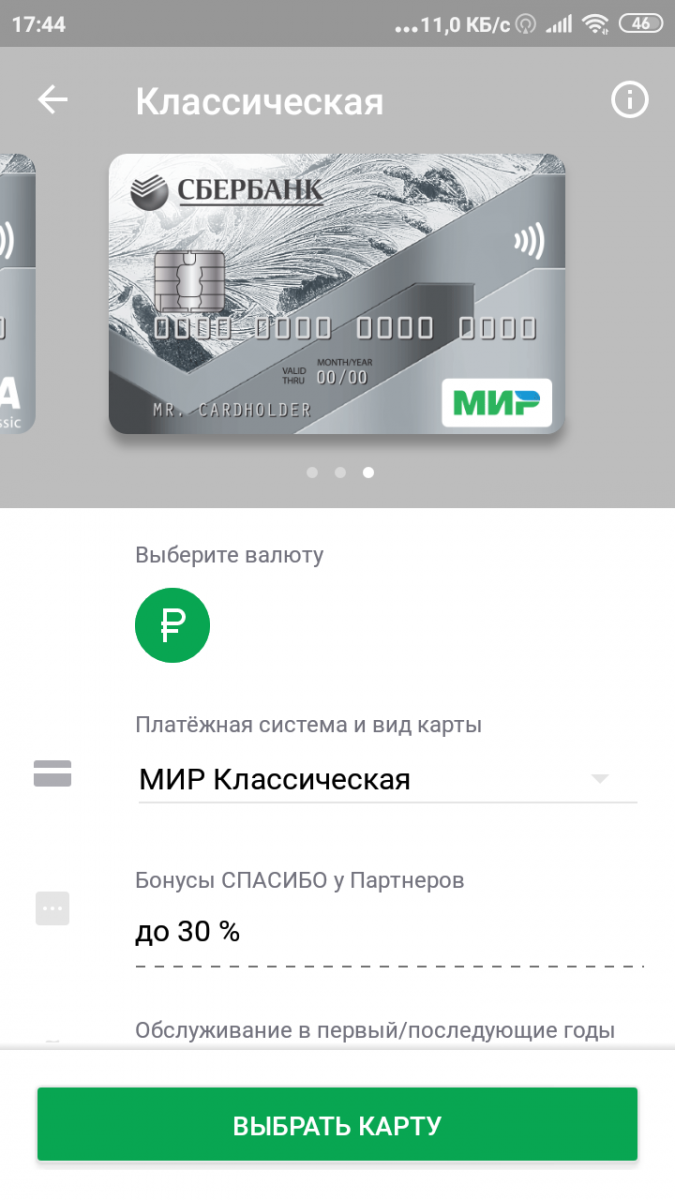Open the card info icon
The width and height of the screenshot is (675, 1200).
tap(629, 100)
